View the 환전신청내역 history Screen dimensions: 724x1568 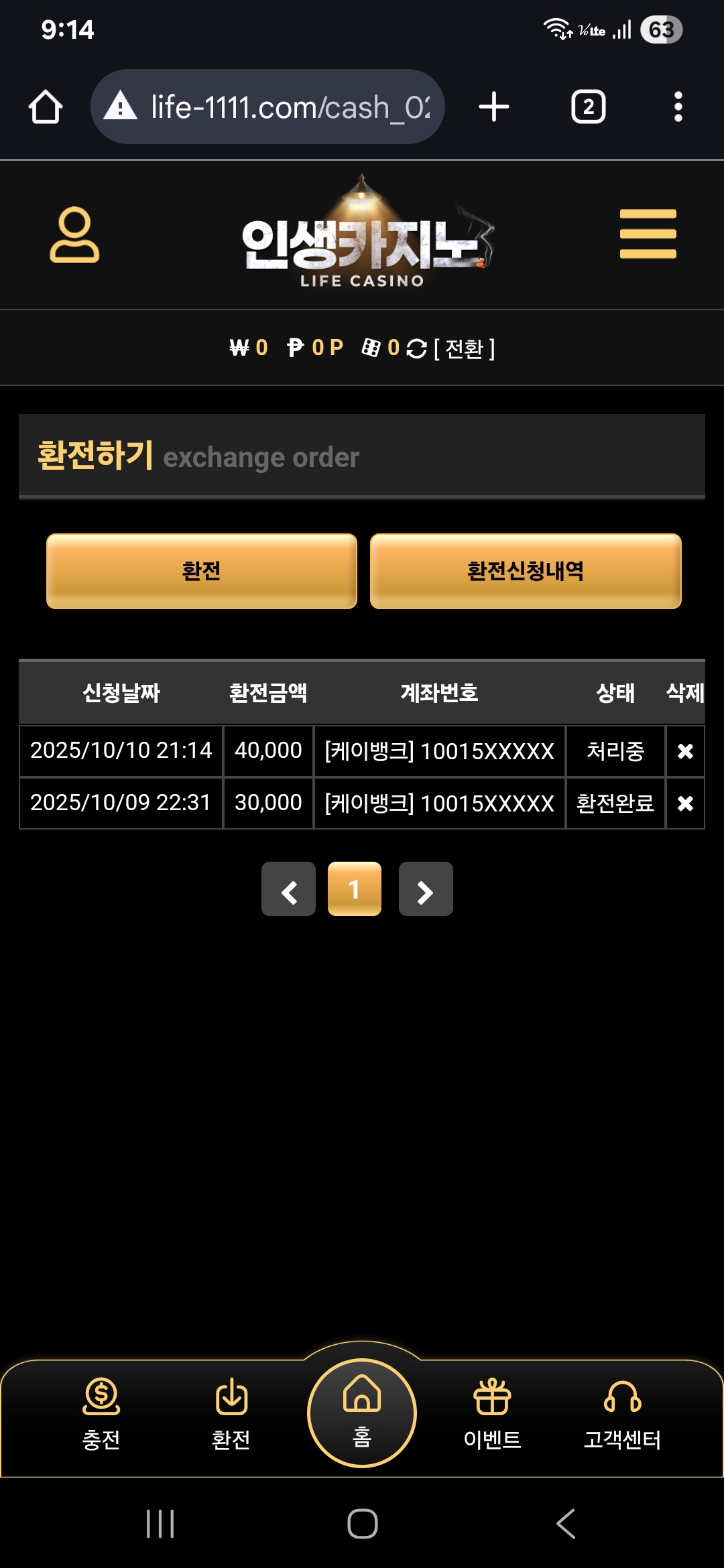point(526,571)
